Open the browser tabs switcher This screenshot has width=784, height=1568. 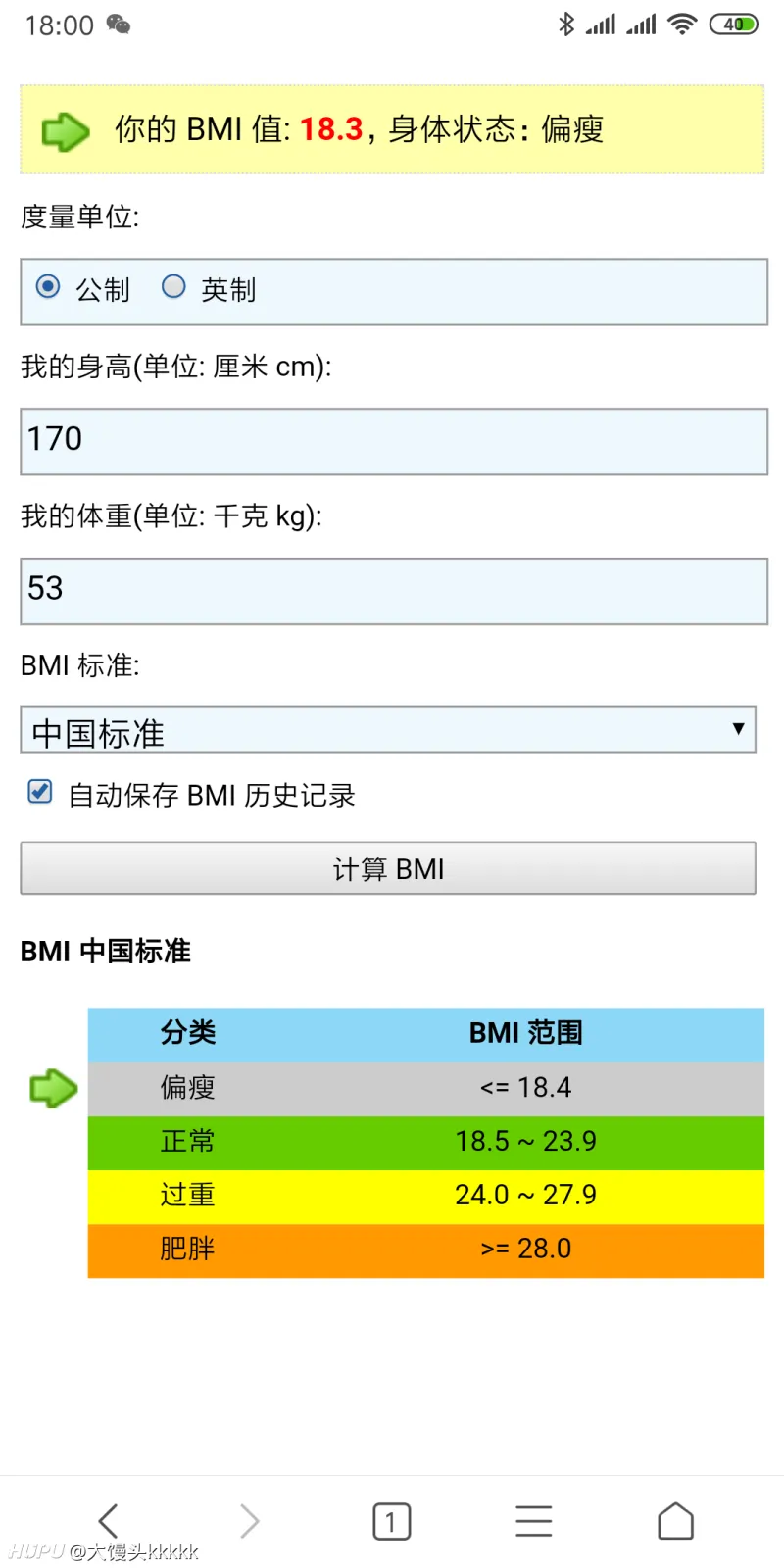coord(391,1521)
